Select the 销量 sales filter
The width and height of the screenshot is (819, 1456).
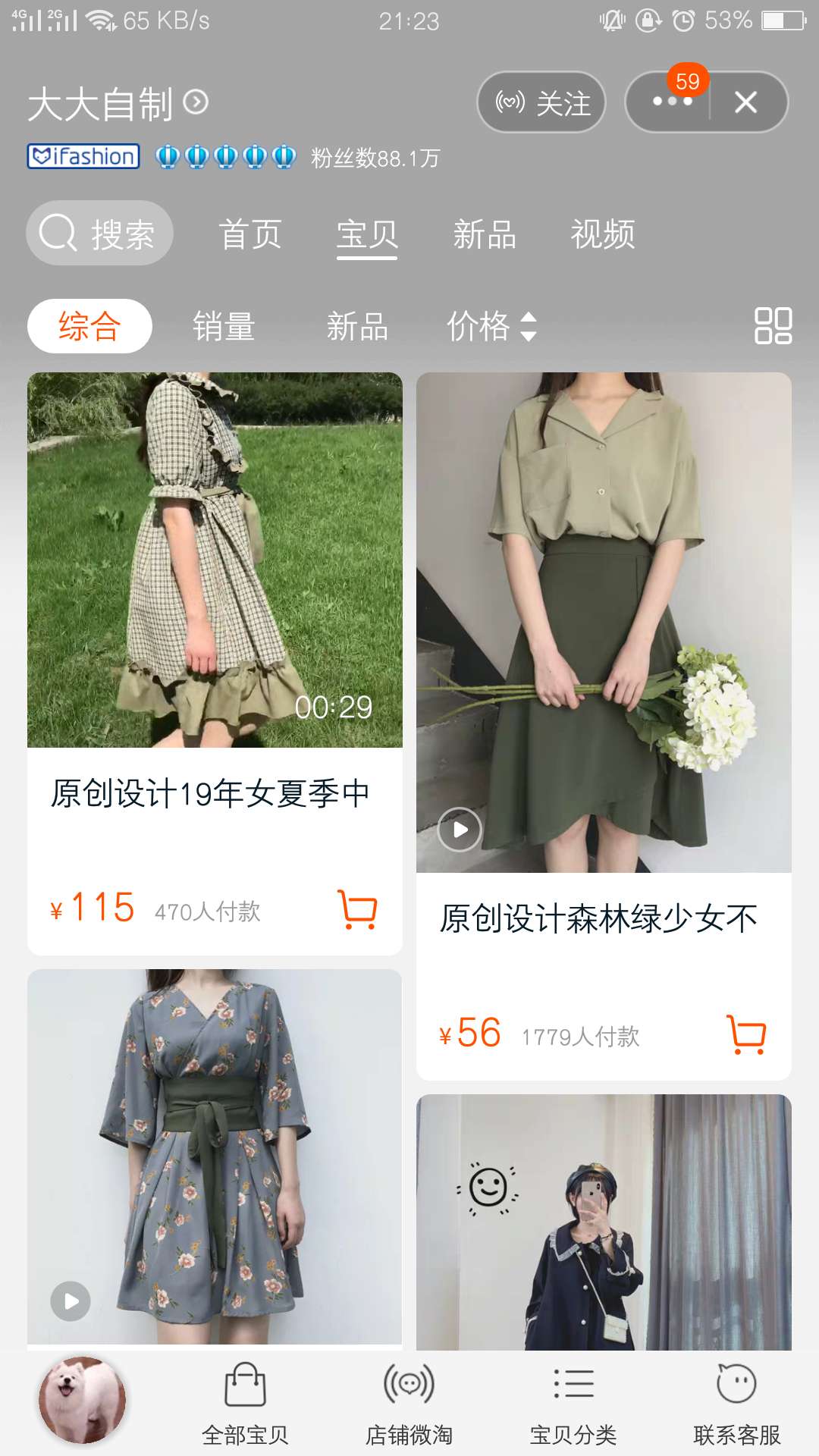coord(223,326)
